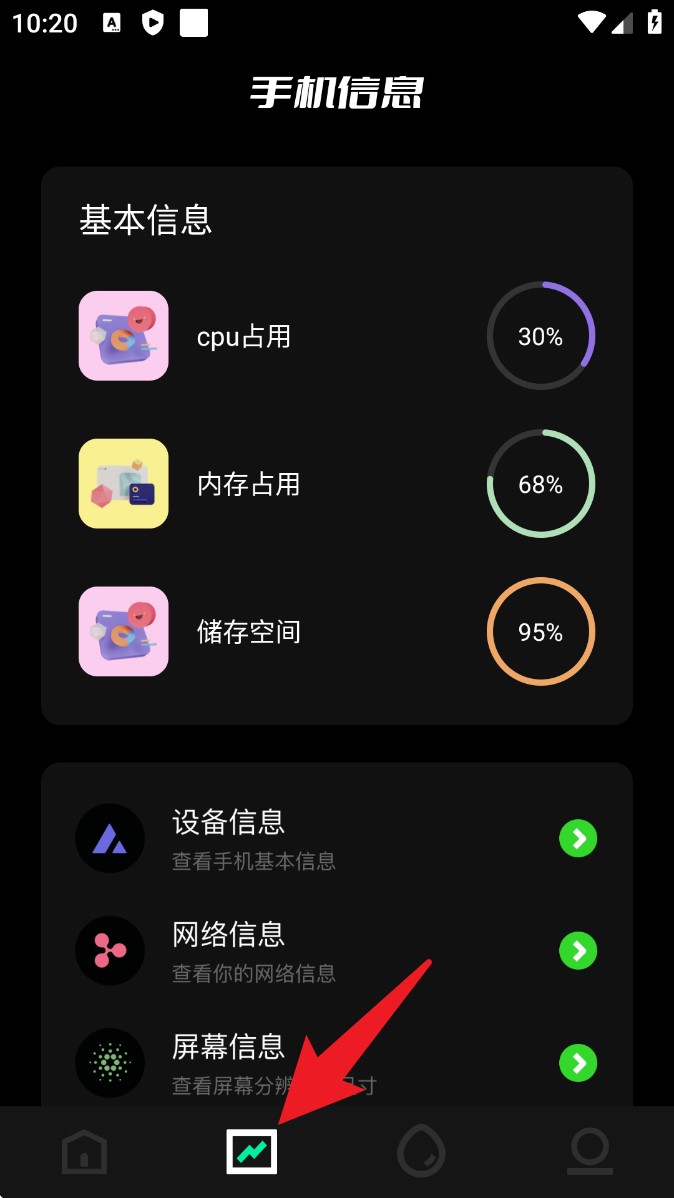
Task: Open 设备信息 to view device details
Action: coord(336,838)
